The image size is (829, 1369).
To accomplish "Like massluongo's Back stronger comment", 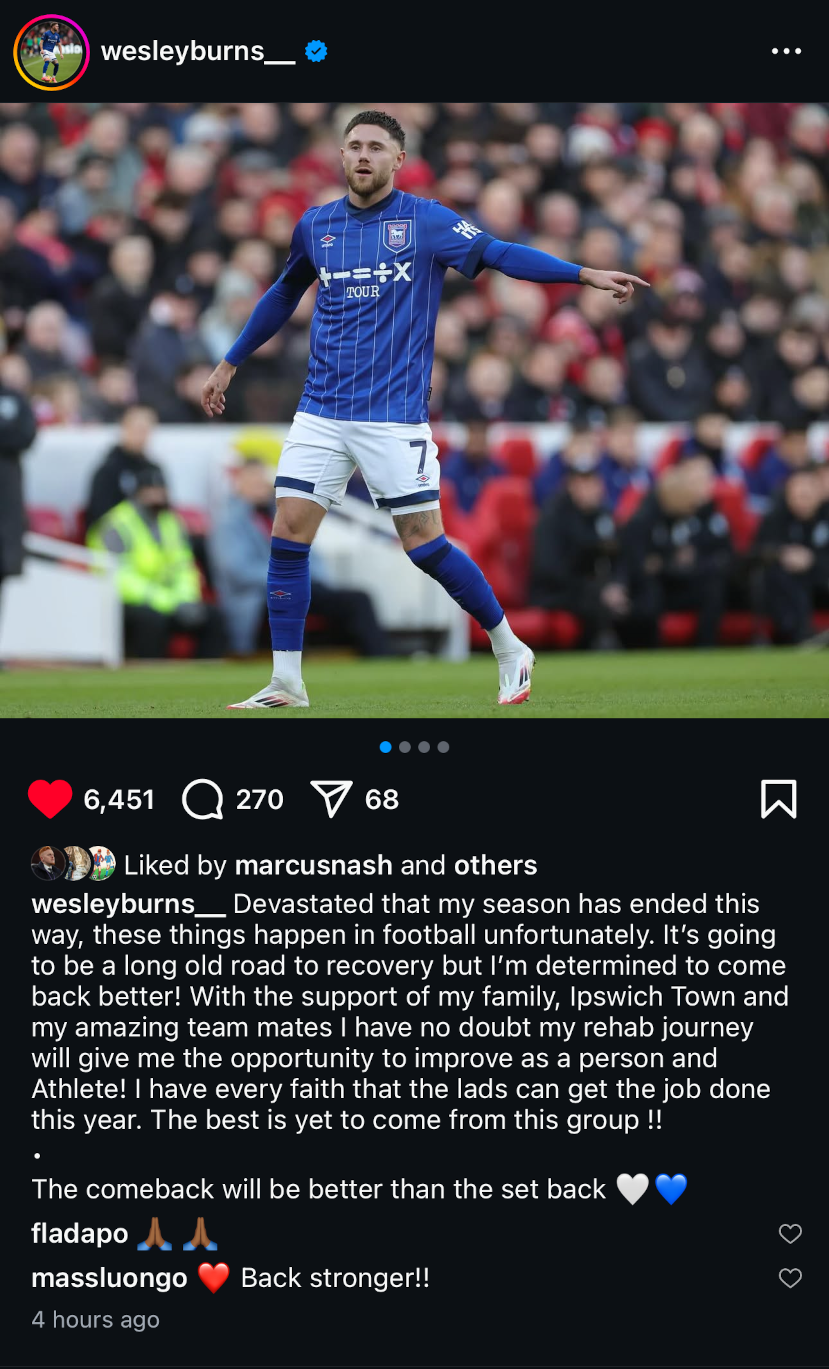I will pos(790,1278).
